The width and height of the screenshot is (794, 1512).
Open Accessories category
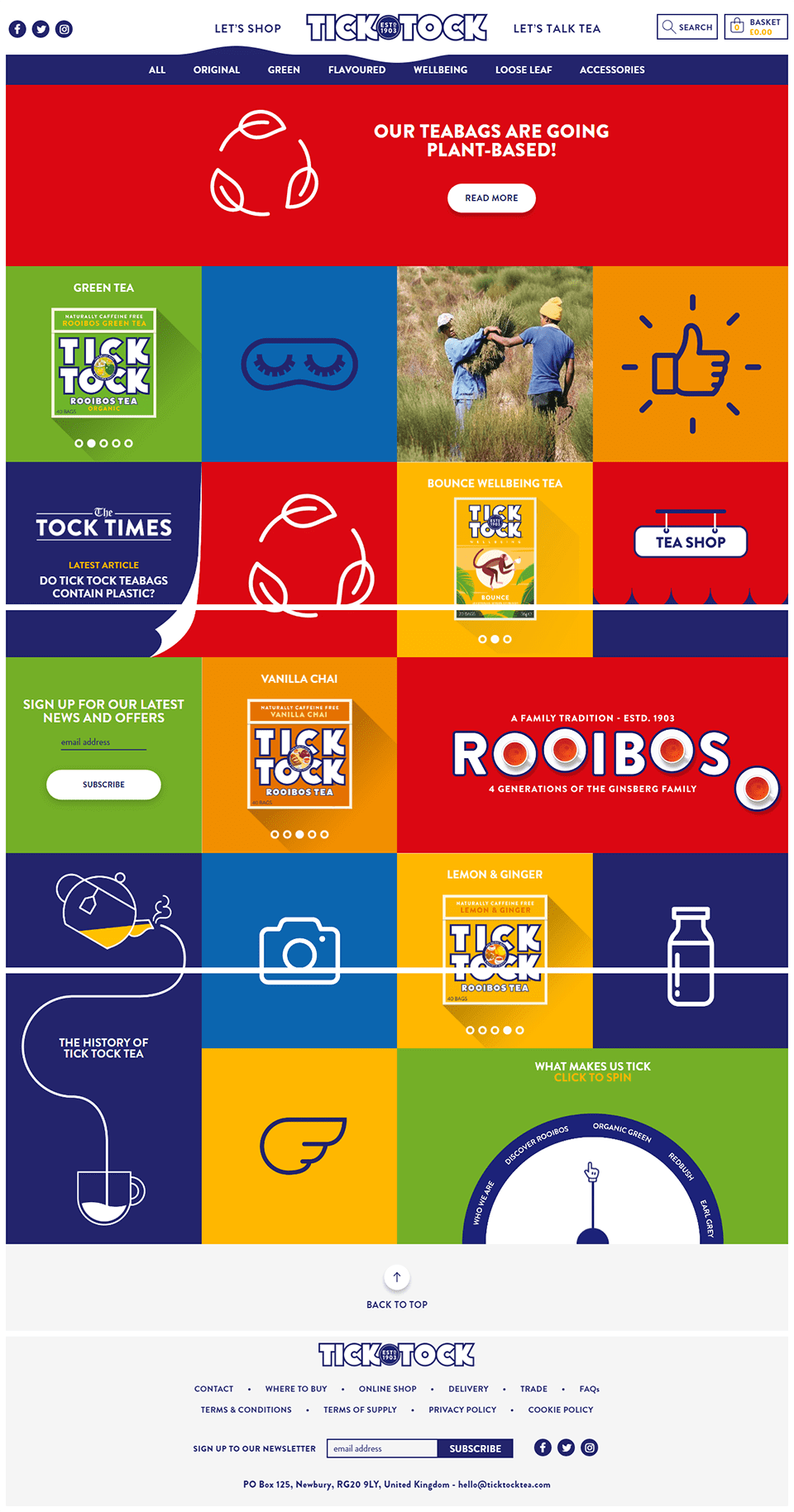click(611, 70)
